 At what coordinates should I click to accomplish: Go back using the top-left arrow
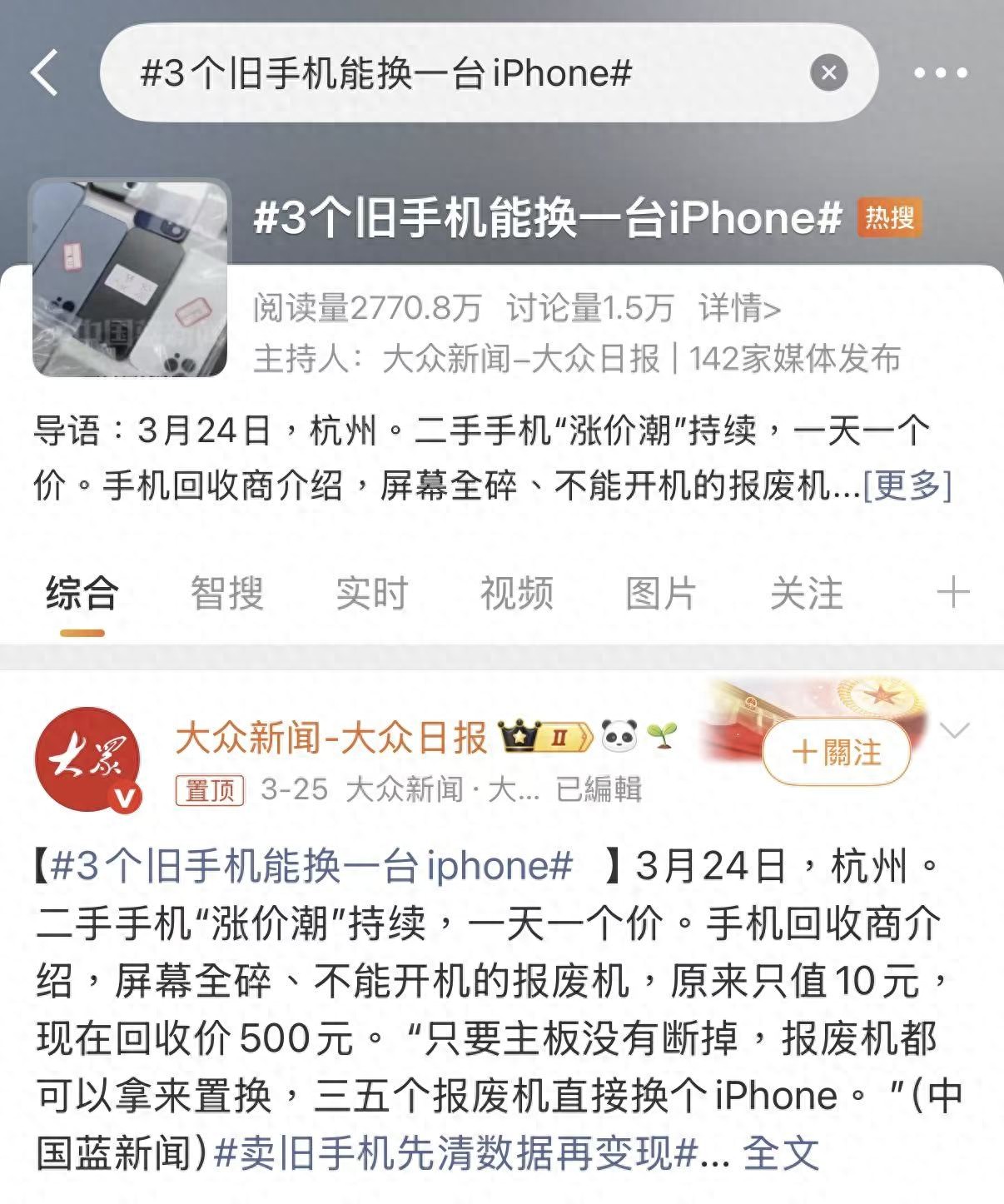click(x=46, y=73)
